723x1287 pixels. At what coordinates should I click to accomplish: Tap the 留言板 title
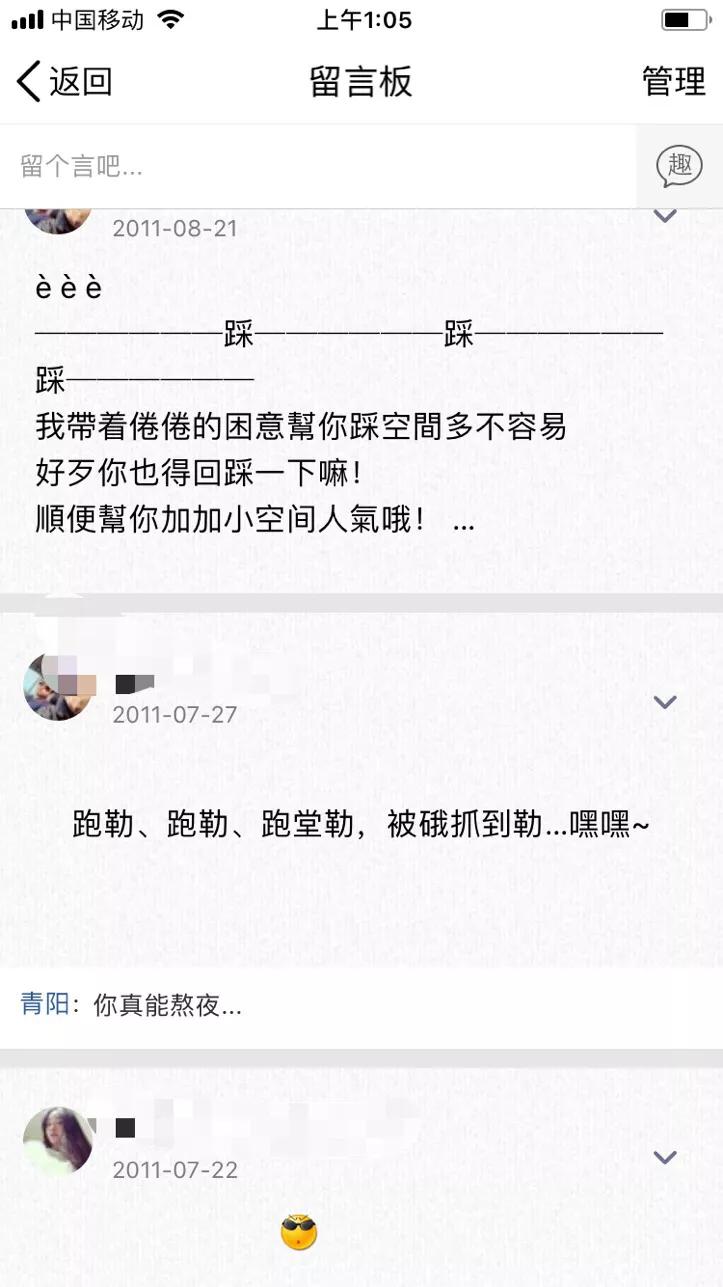361,81
